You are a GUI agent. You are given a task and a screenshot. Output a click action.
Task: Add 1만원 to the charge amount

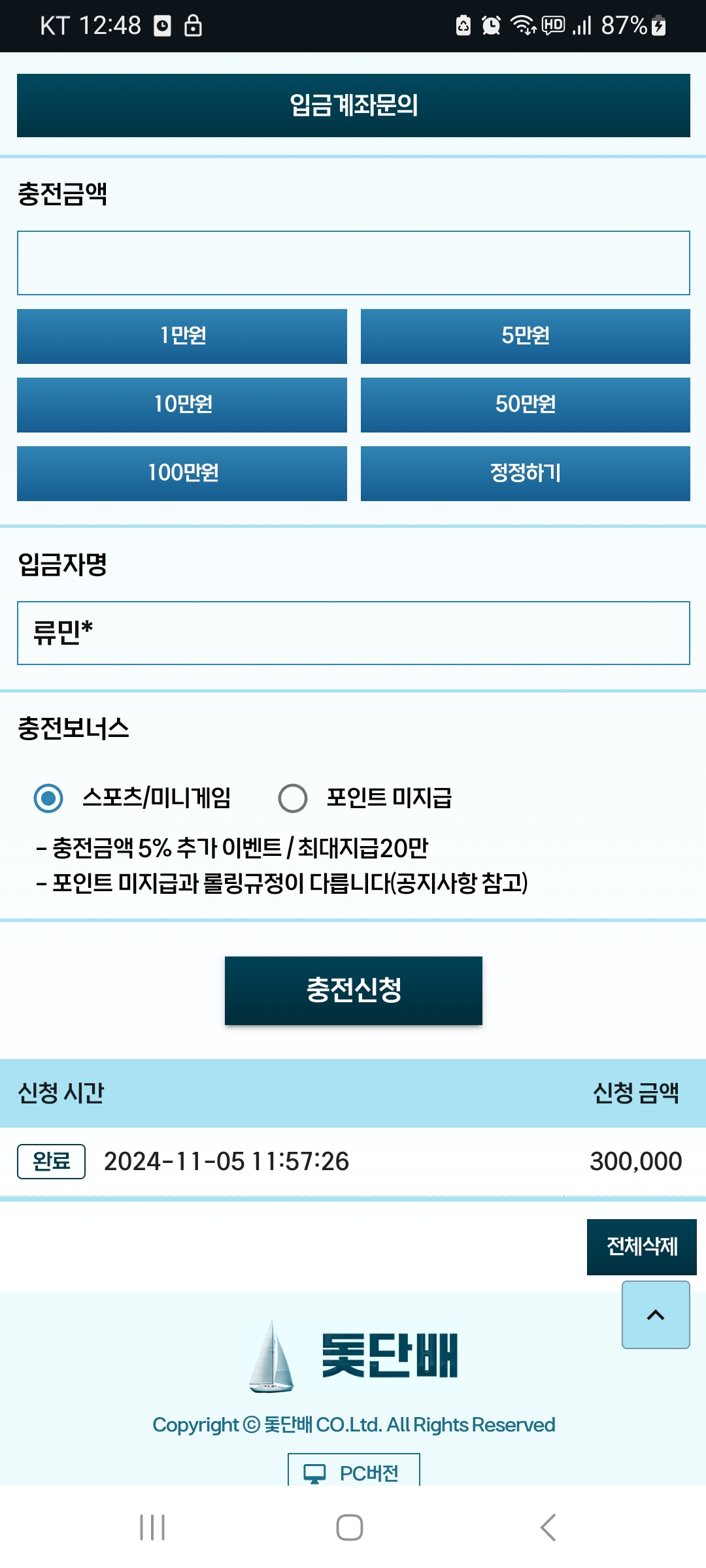pyautogui.click(x=182, y=336)
